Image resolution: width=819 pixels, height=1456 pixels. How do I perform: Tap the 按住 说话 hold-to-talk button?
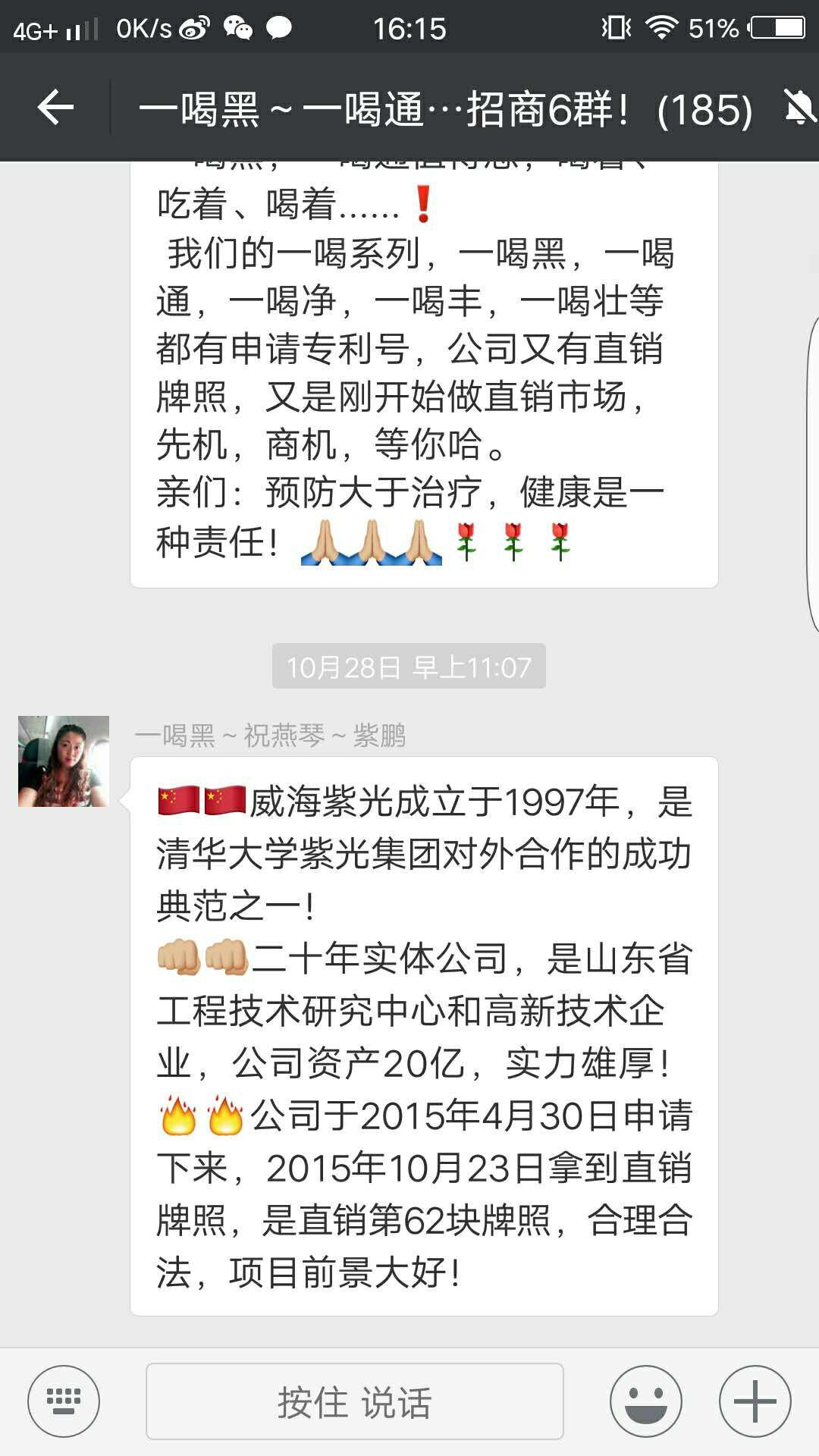[354, 1401]
